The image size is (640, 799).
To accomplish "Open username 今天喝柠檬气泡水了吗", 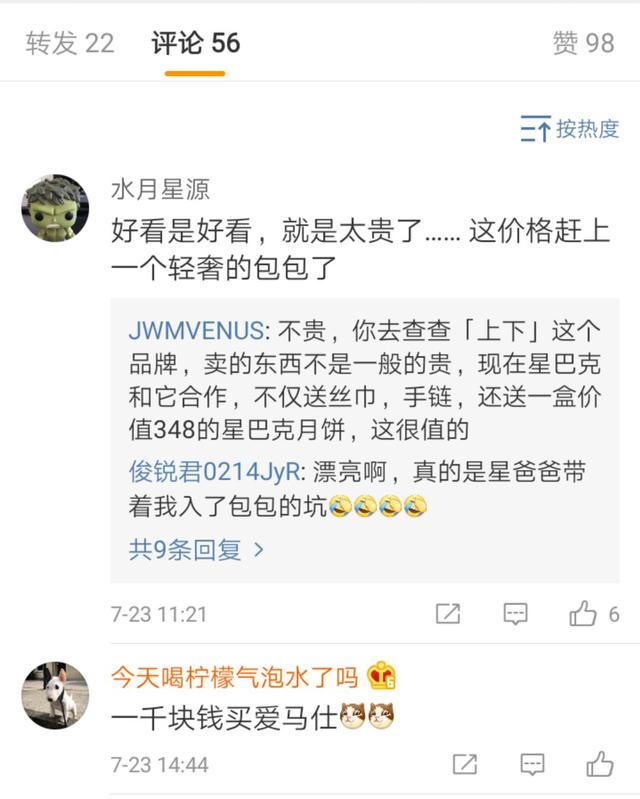I will [234, 677].
